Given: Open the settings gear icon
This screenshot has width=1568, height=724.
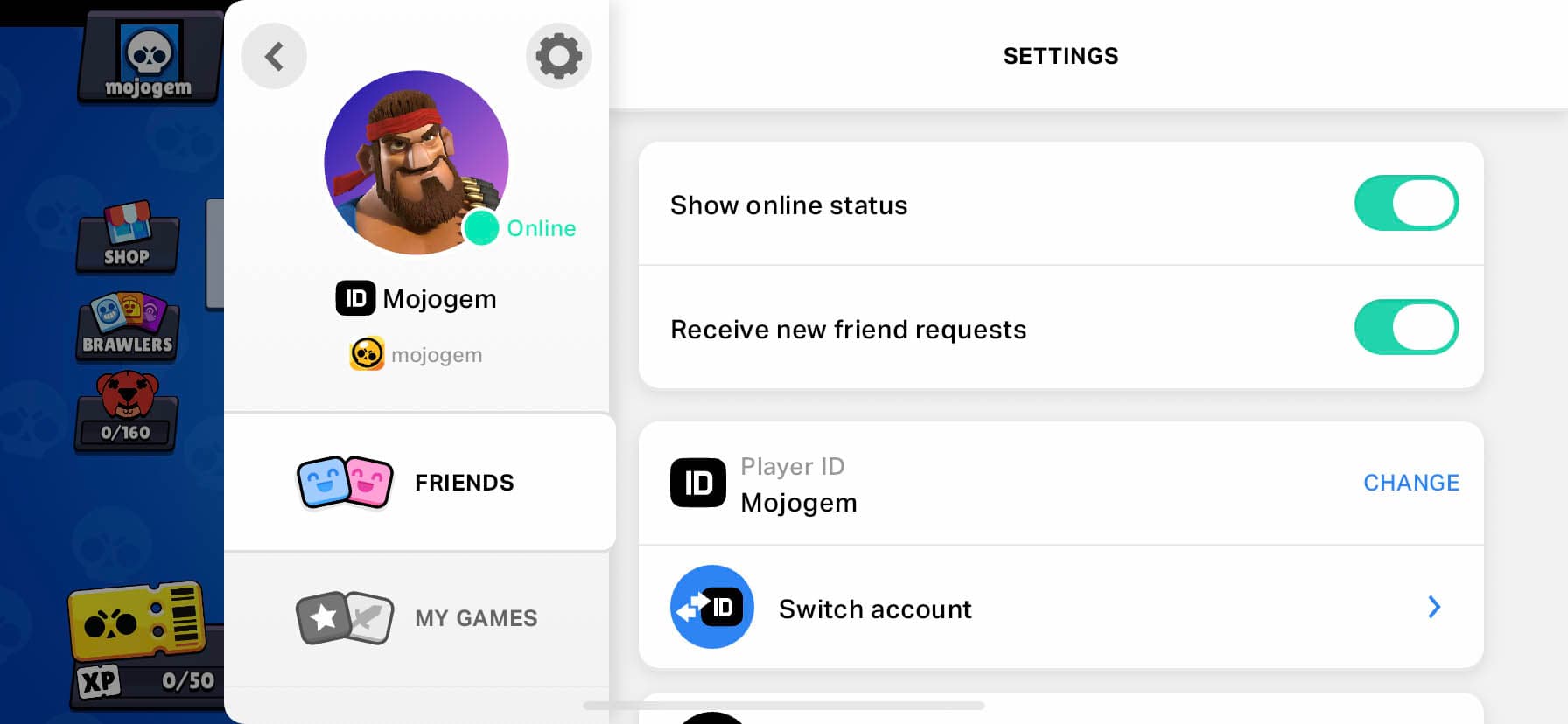Looking at the screenshot, I should pos(558,57).
